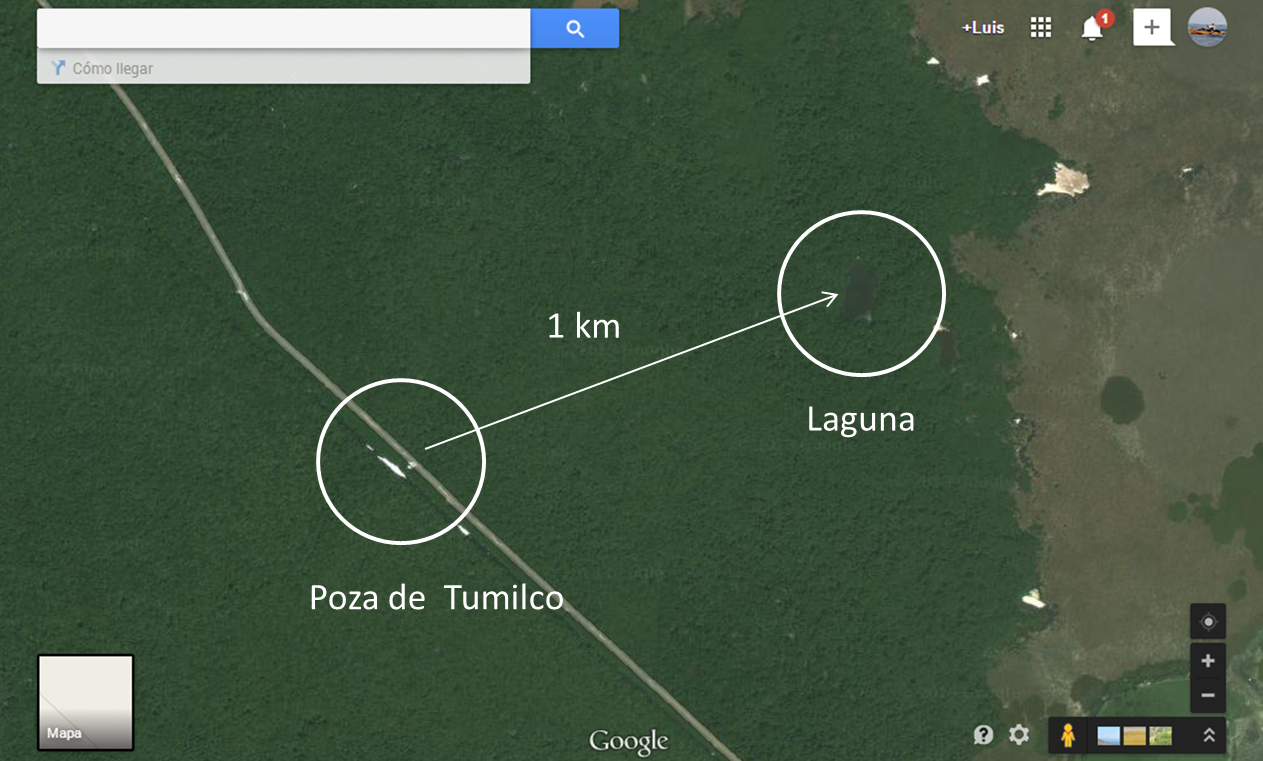Viewport: 1263px width, 761px height.
Task: Select the Street View pegman
Action: [x=1068, y=735]
